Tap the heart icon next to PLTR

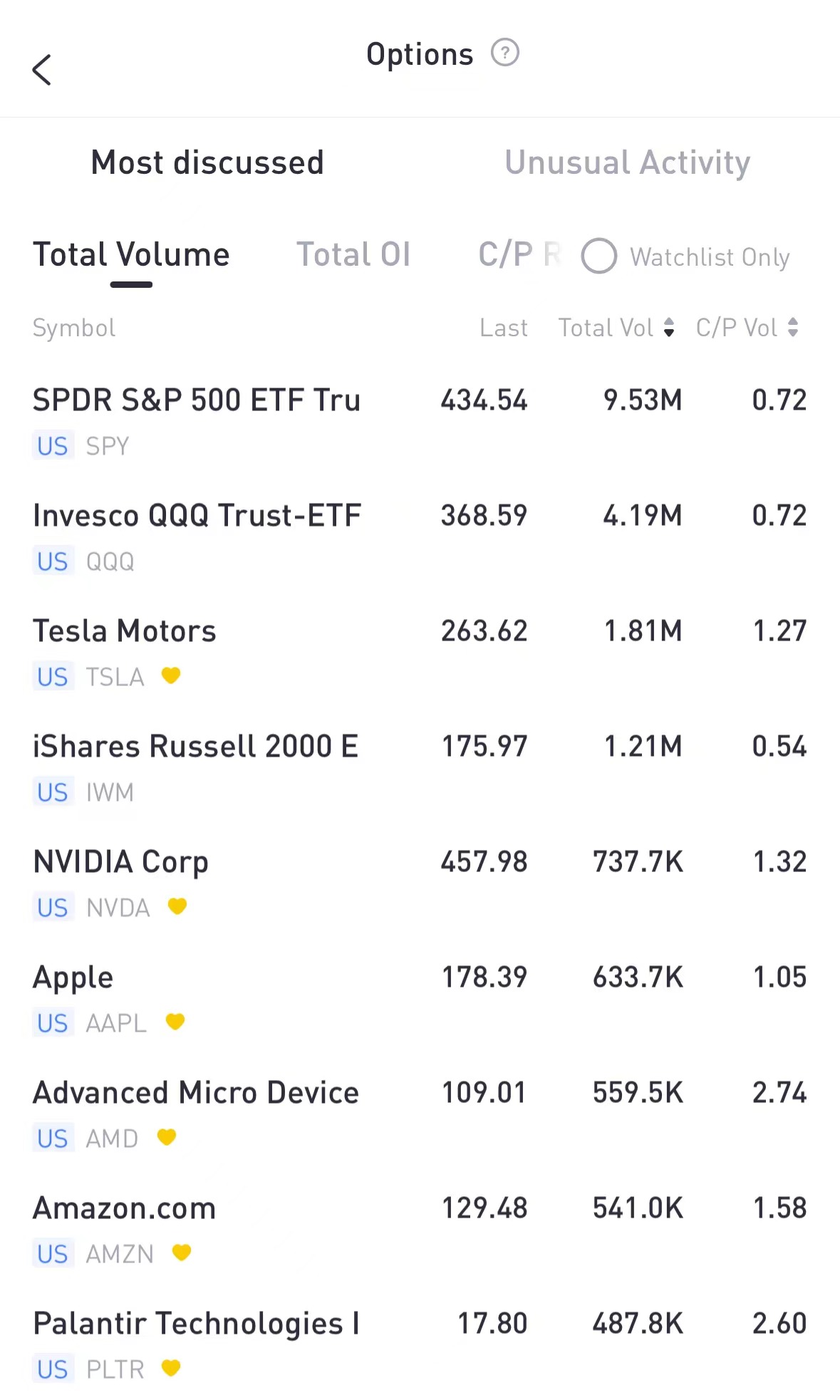172,1369
